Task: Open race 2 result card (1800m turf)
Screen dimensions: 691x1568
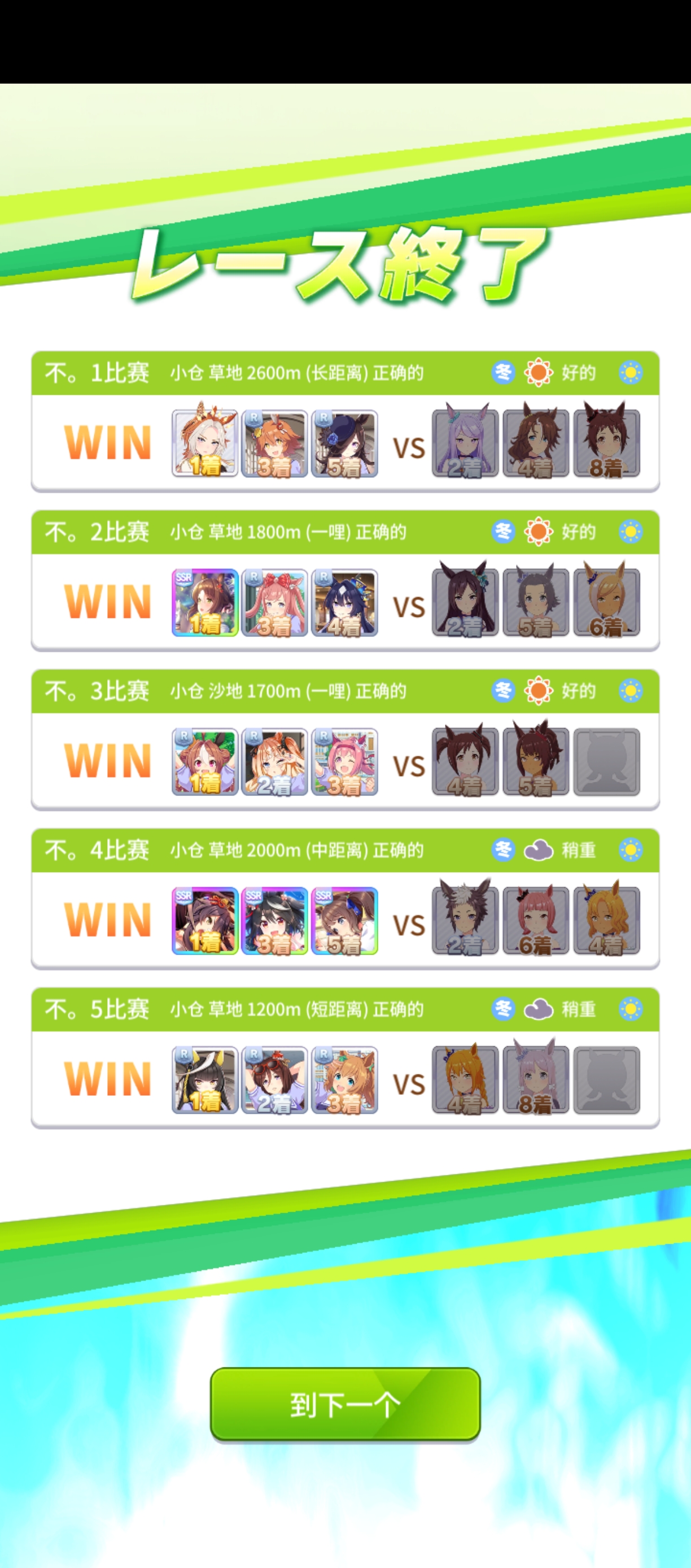Action: (x=345, y=580)
